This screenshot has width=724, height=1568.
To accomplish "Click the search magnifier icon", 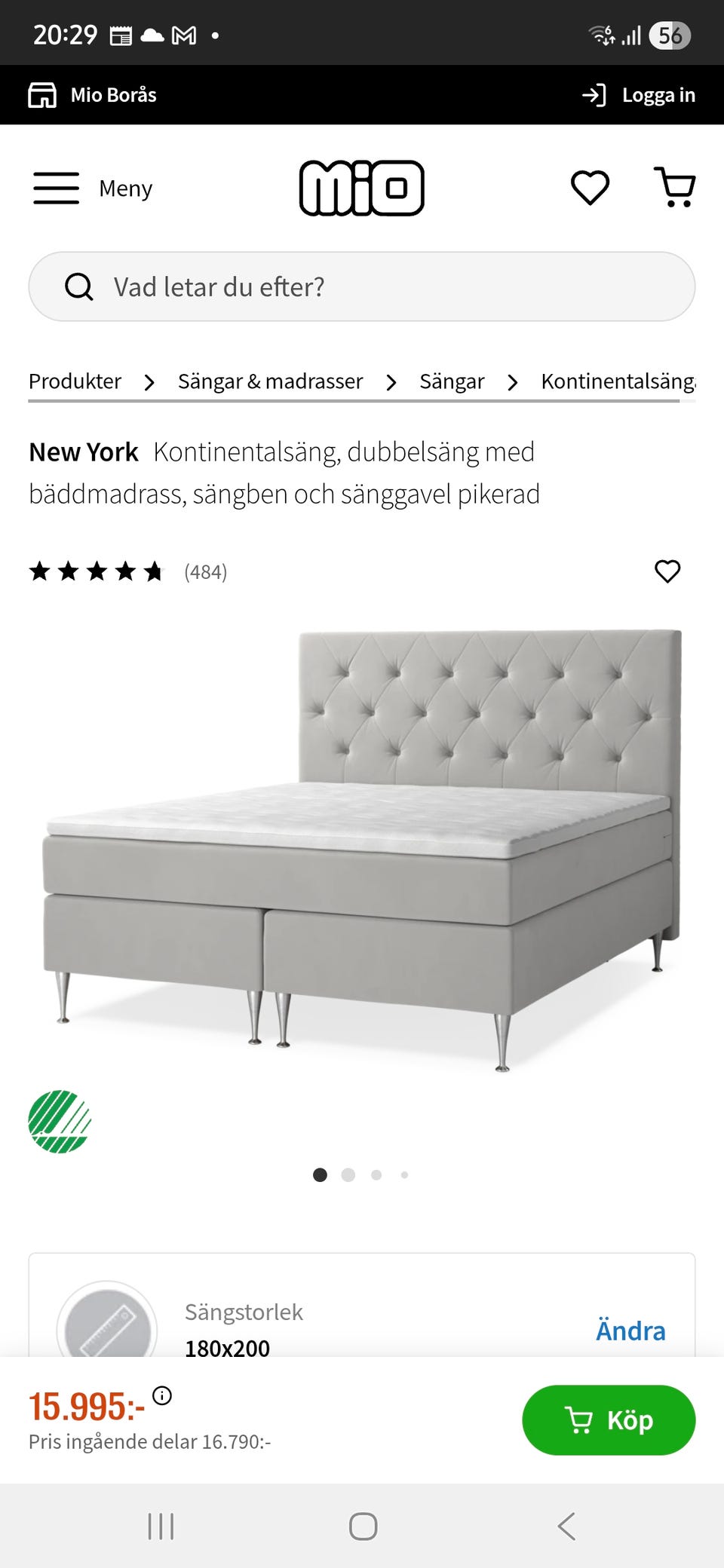I will pos(79,286).
